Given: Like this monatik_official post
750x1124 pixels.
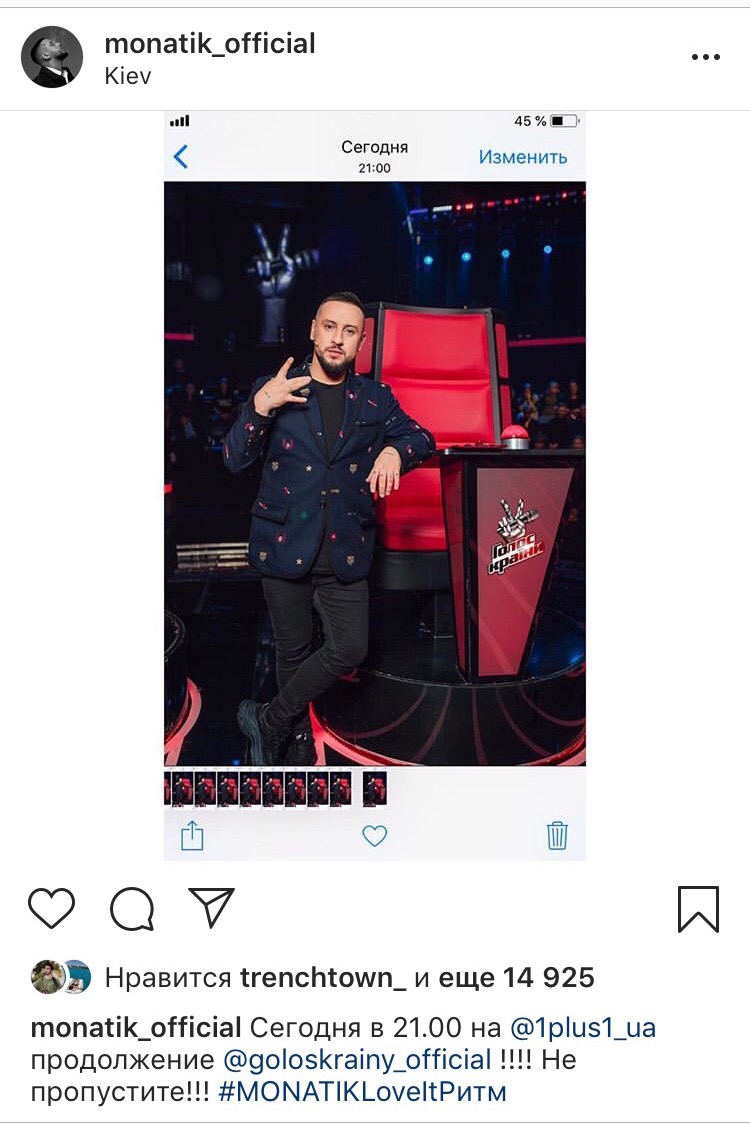Looking at the screenshot, I should tap(51, 908).
